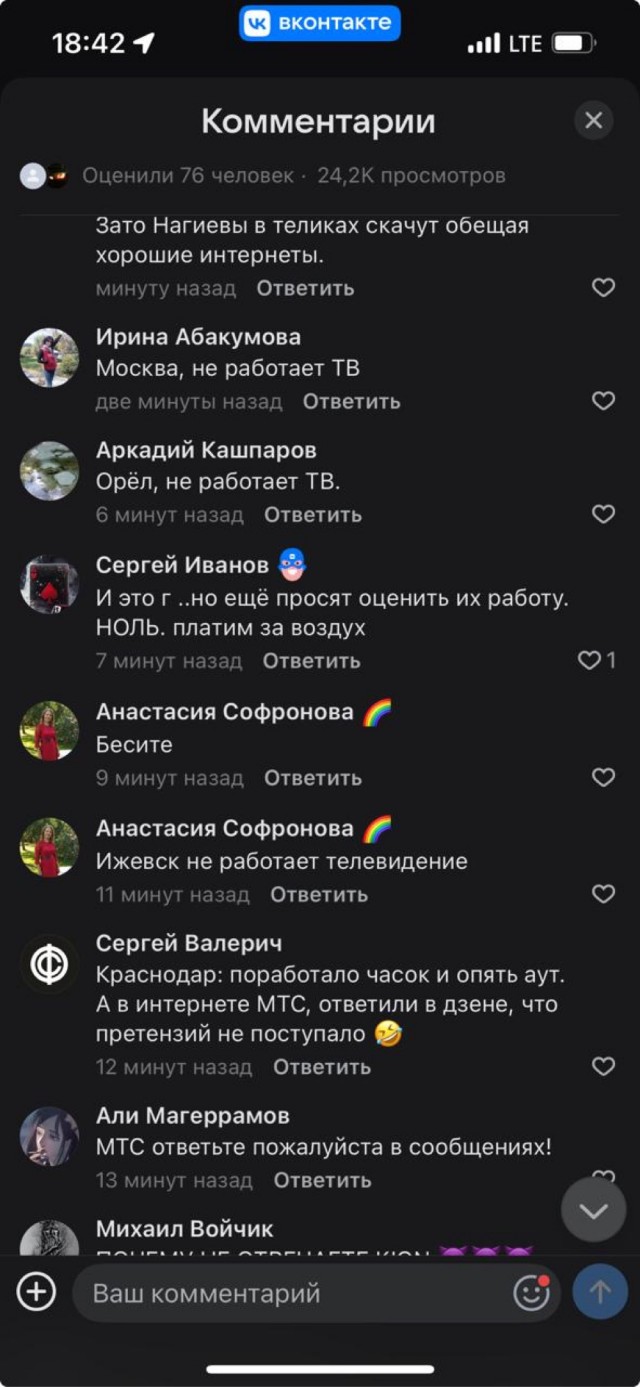Open the emoji and sticker picker
This screenshot has height=1387, width=640.
click(x=531, y=1293)
